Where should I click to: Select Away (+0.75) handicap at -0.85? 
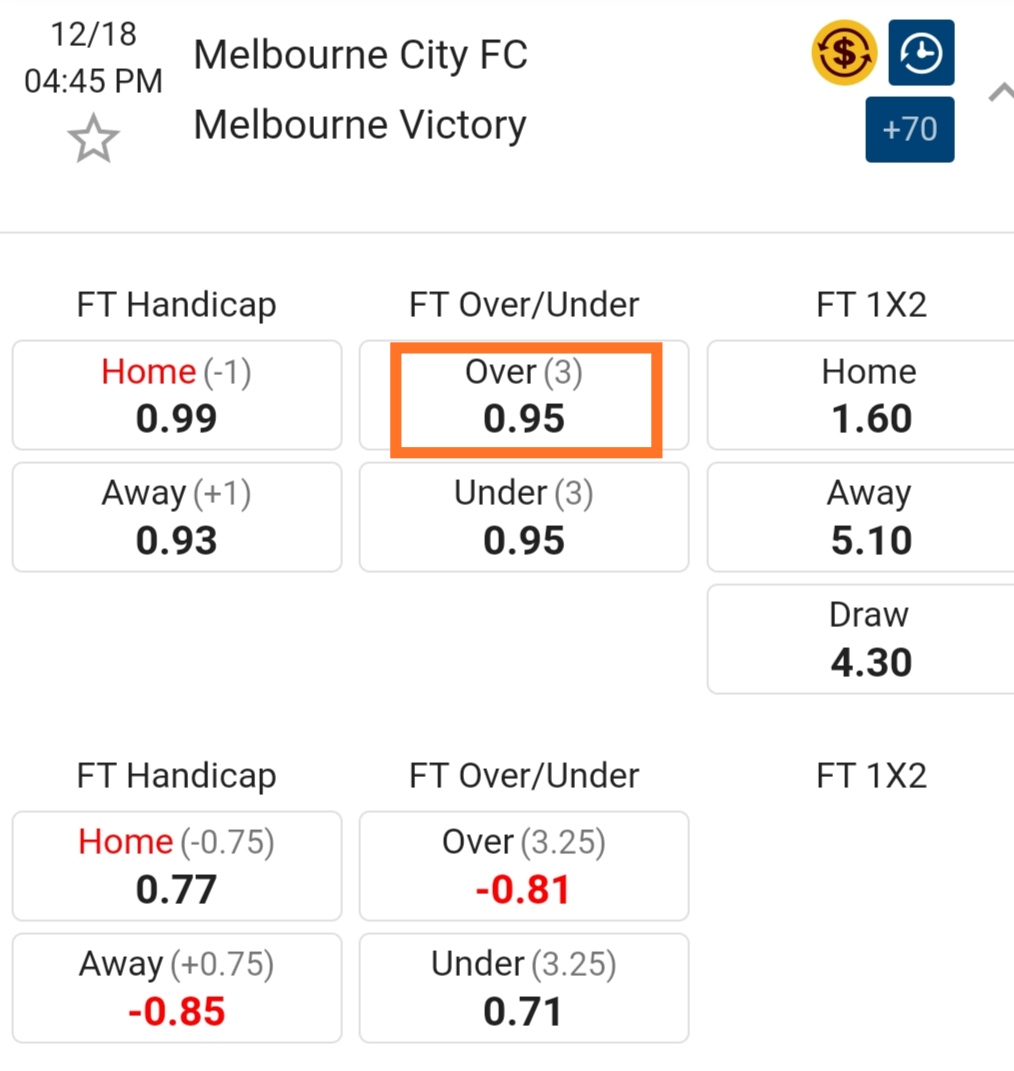(x=177, y=988)
